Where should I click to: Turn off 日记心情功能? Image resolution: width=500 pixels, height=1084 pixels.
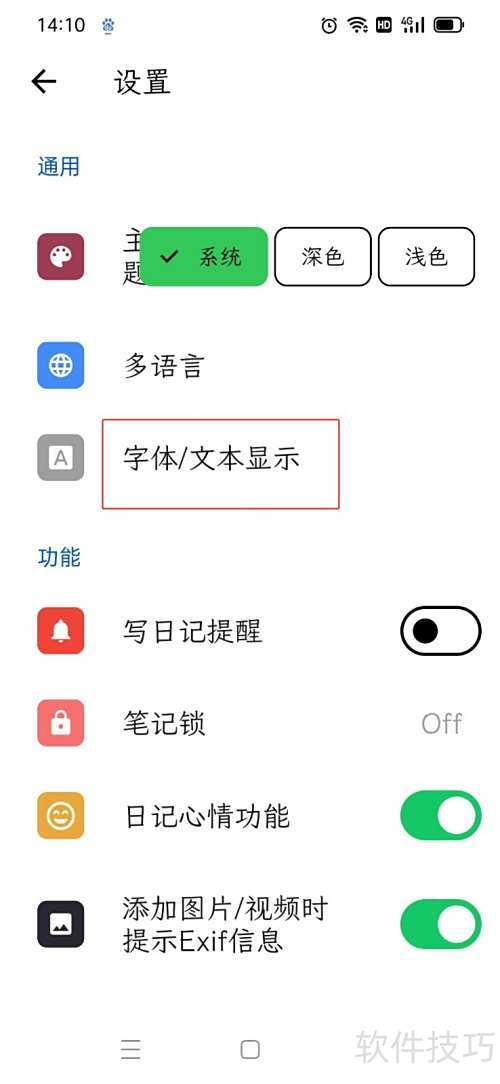(441, 816)
